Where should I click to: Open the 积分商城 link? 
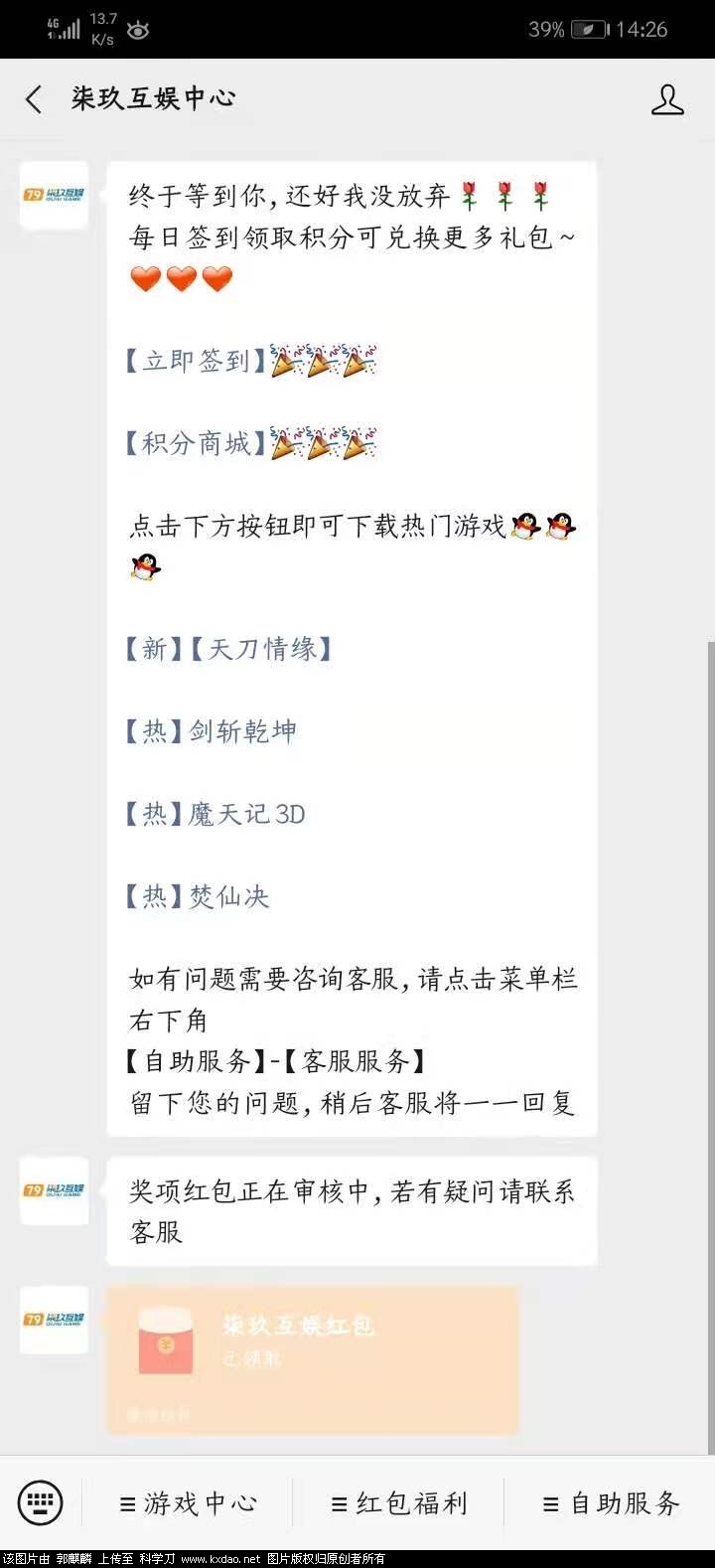(196, 443)
